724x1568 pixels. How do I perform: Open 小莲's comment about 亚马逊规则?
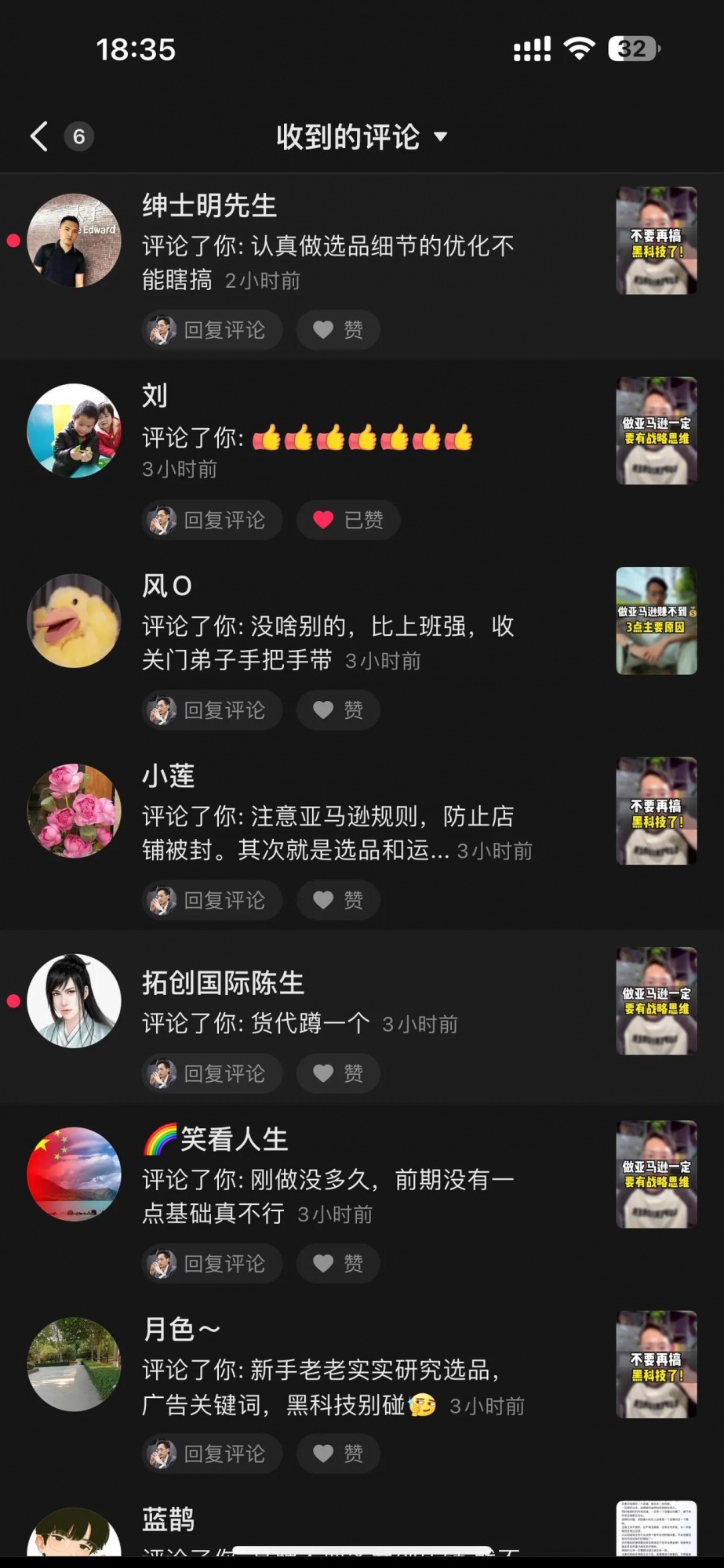[x=329, y=833]
